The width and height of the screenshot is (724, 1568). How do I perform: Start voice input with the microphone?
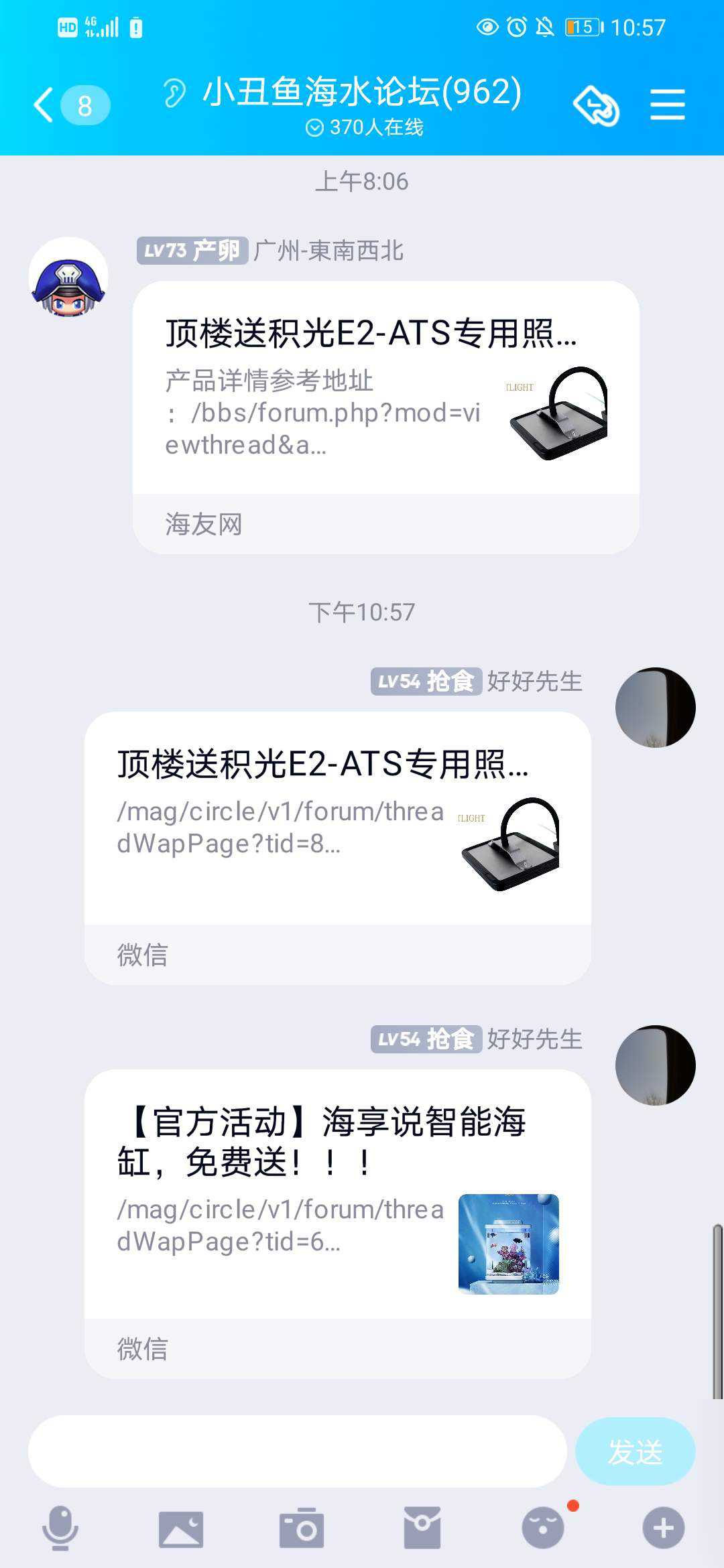[x=60, y=1528]
